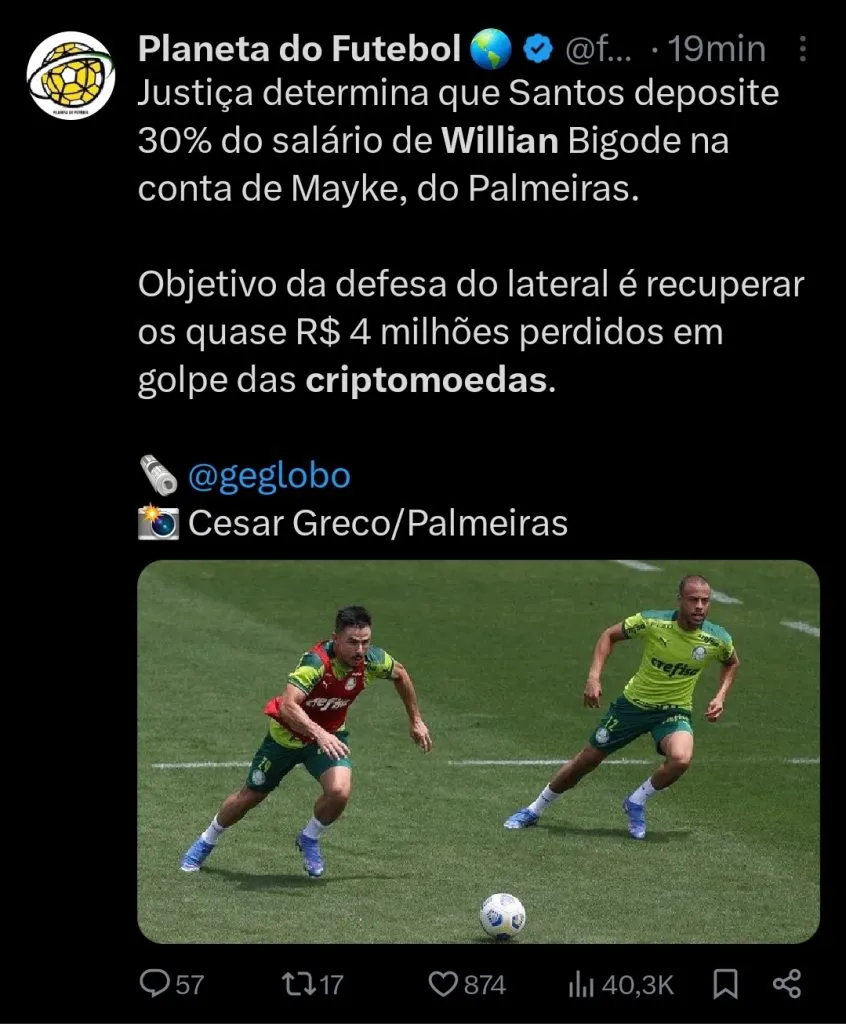Bookmark this tweet
846x1024 pixels.
click(x=726, y=984)
